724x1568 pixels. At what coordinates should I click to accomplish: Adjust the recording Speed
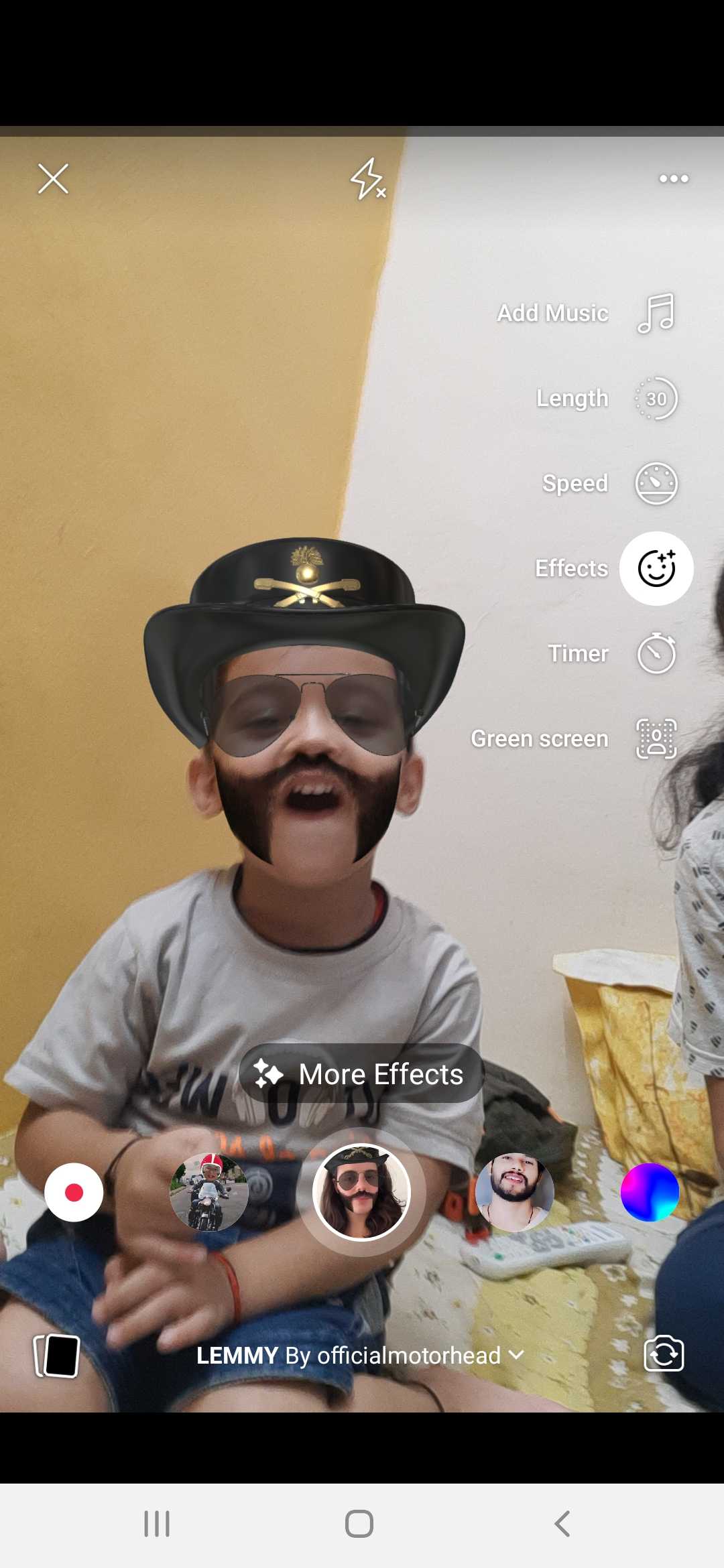(655, 483)
